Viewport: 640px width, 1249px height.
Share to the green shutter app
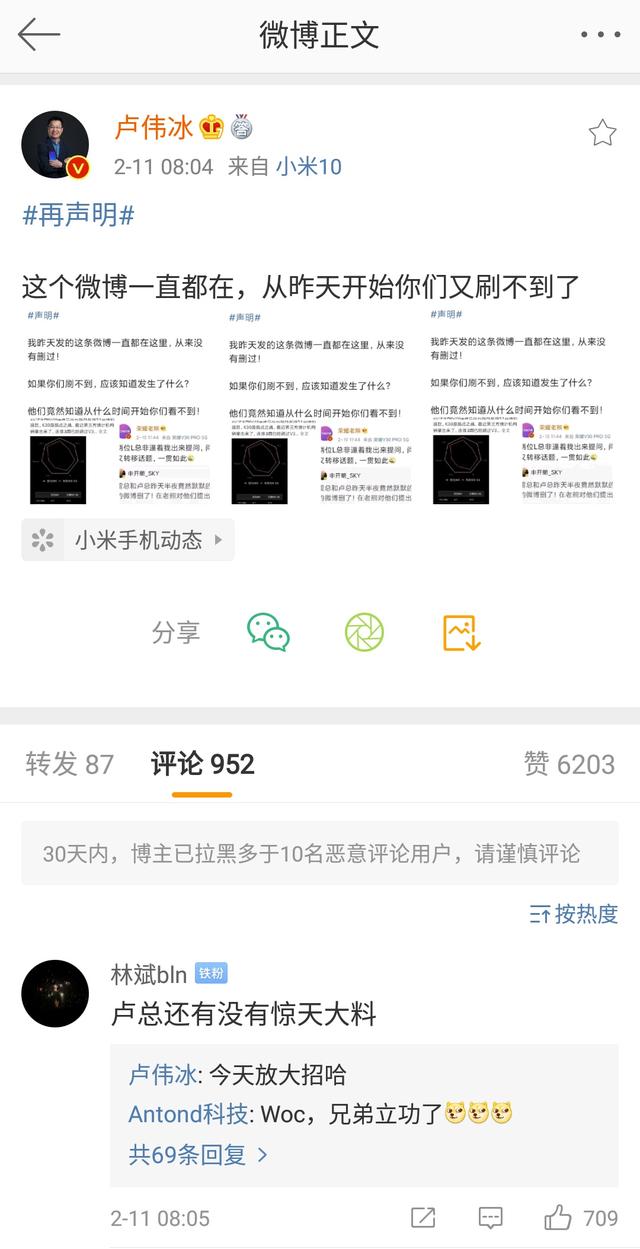(x=364, y=632)
